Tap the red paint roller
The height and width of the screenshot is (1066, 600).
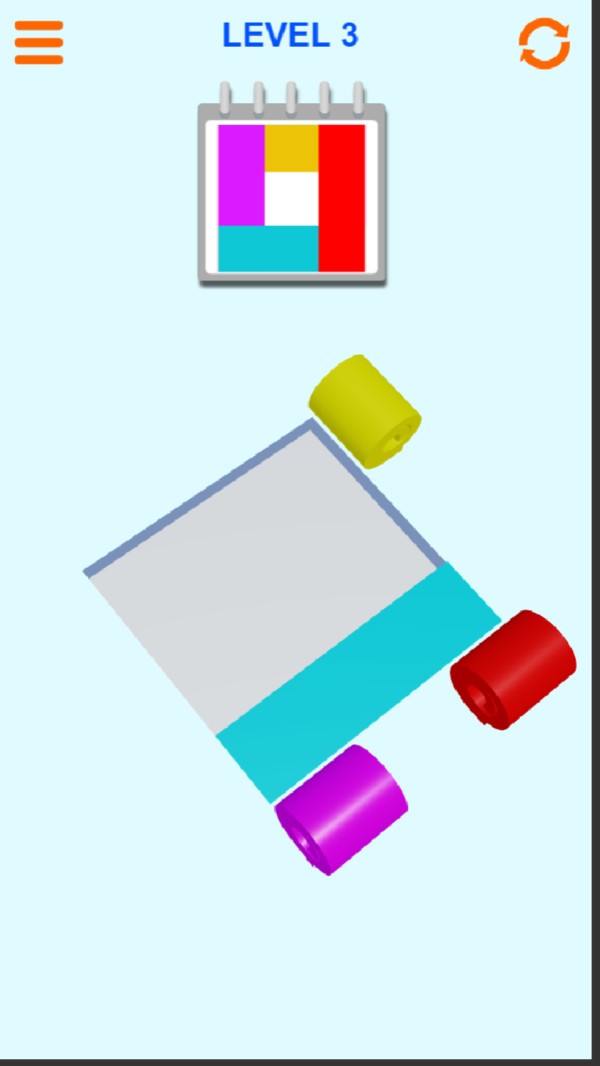click(513, 670)
